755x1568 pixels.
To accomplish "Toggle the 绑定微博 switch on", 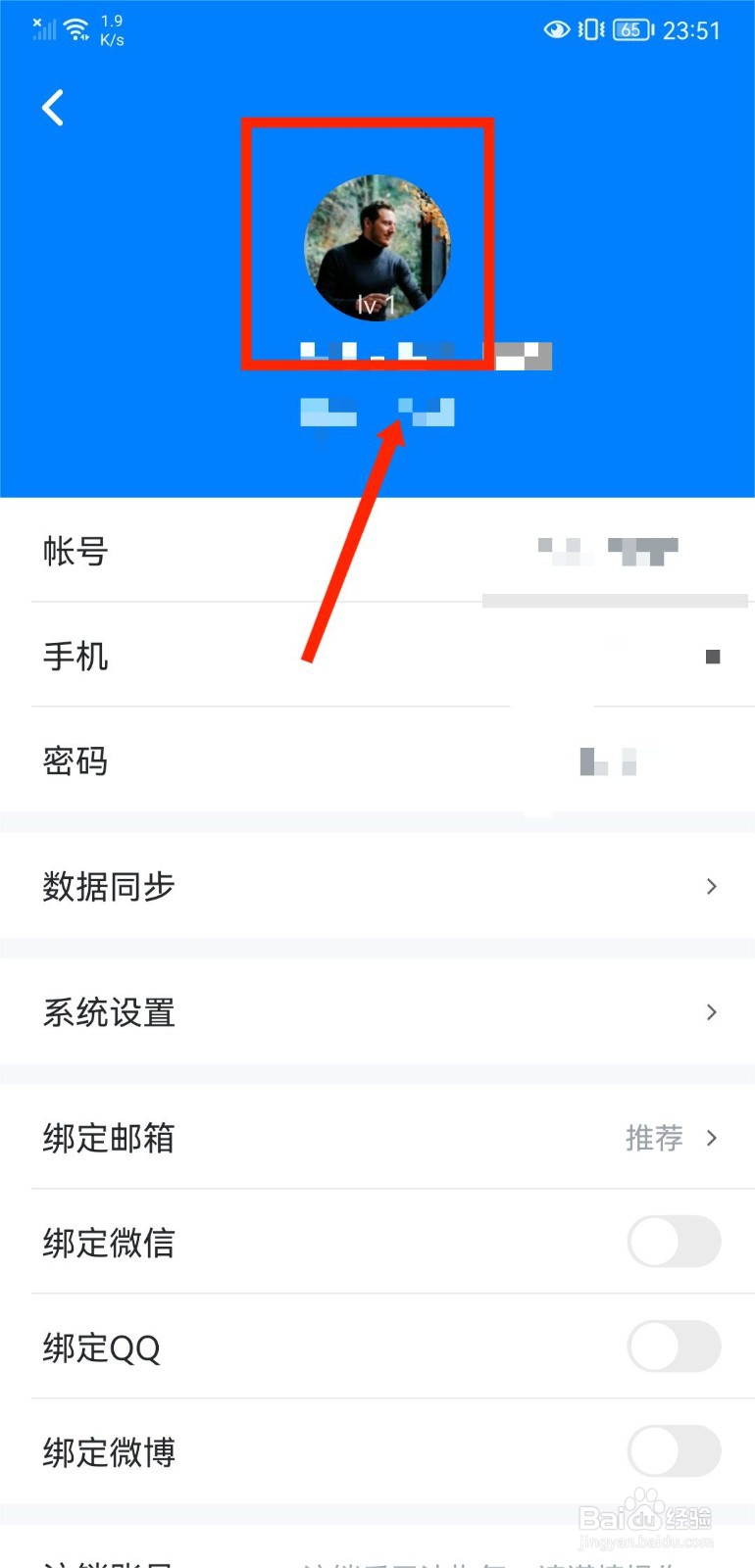I will [x=674, y=1452].
